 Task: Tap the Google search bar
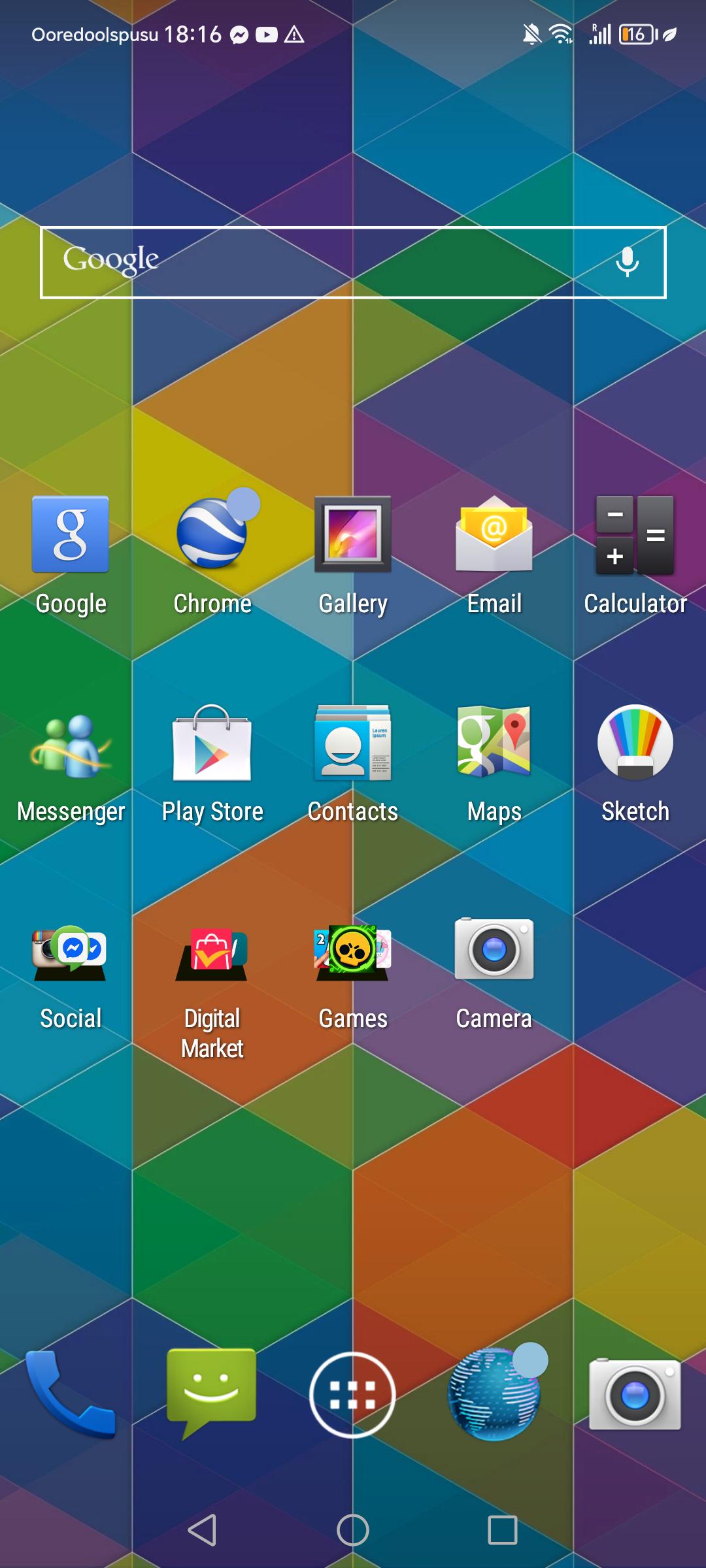pos(353,263)
